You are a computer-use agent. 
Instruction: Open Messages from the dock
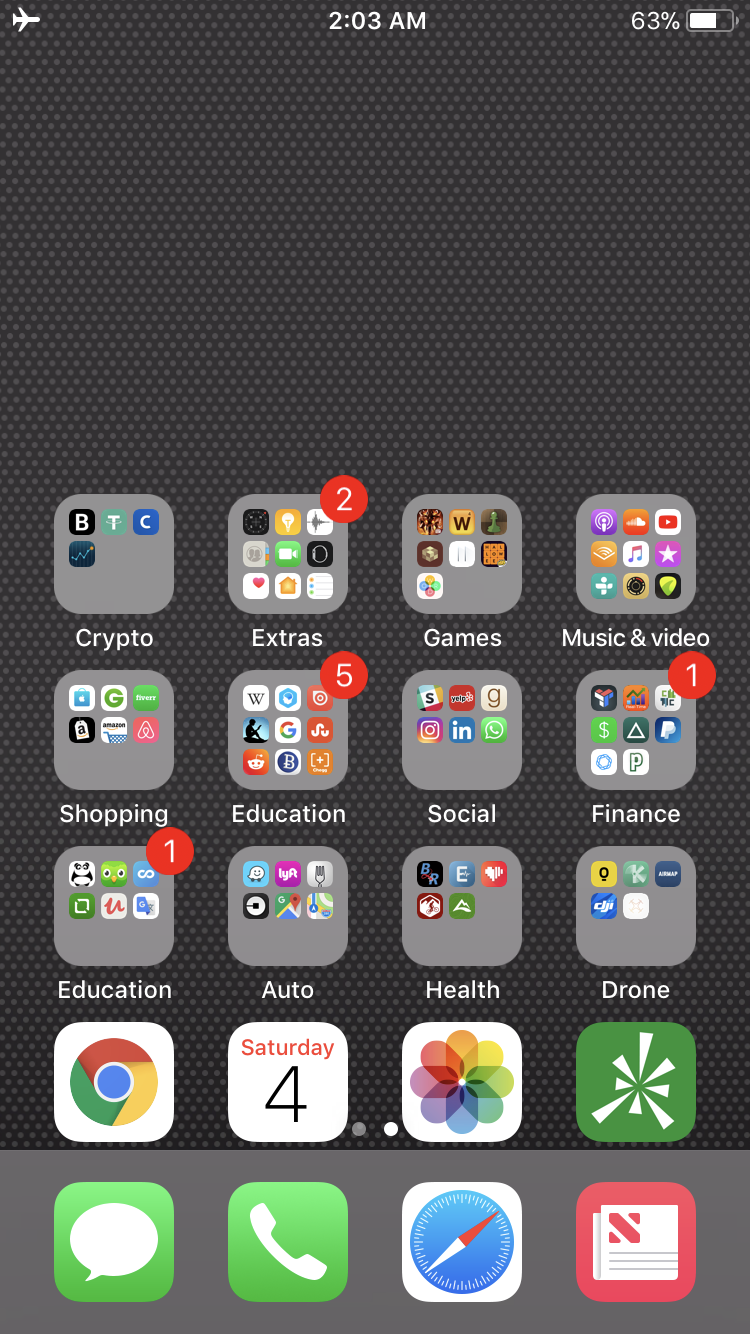114,1242
